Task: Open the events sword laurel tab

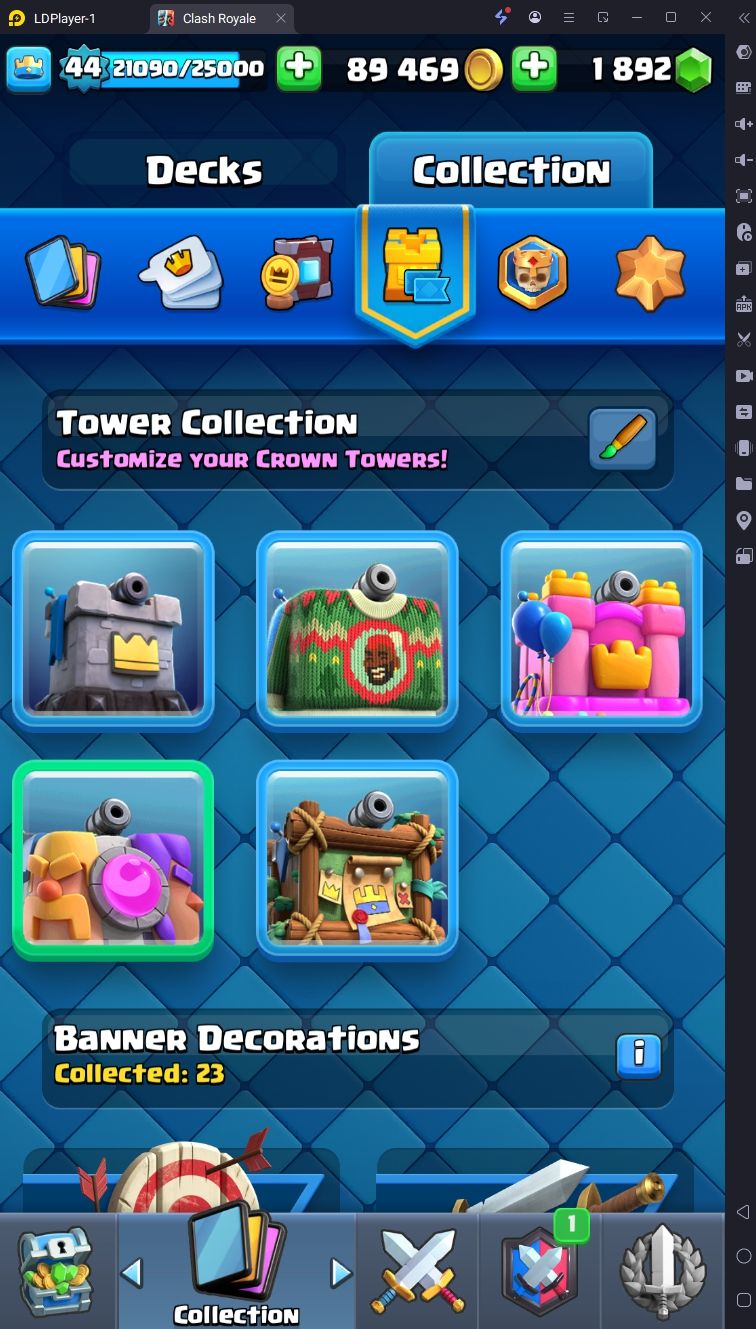Action: tap(662, 1271)
